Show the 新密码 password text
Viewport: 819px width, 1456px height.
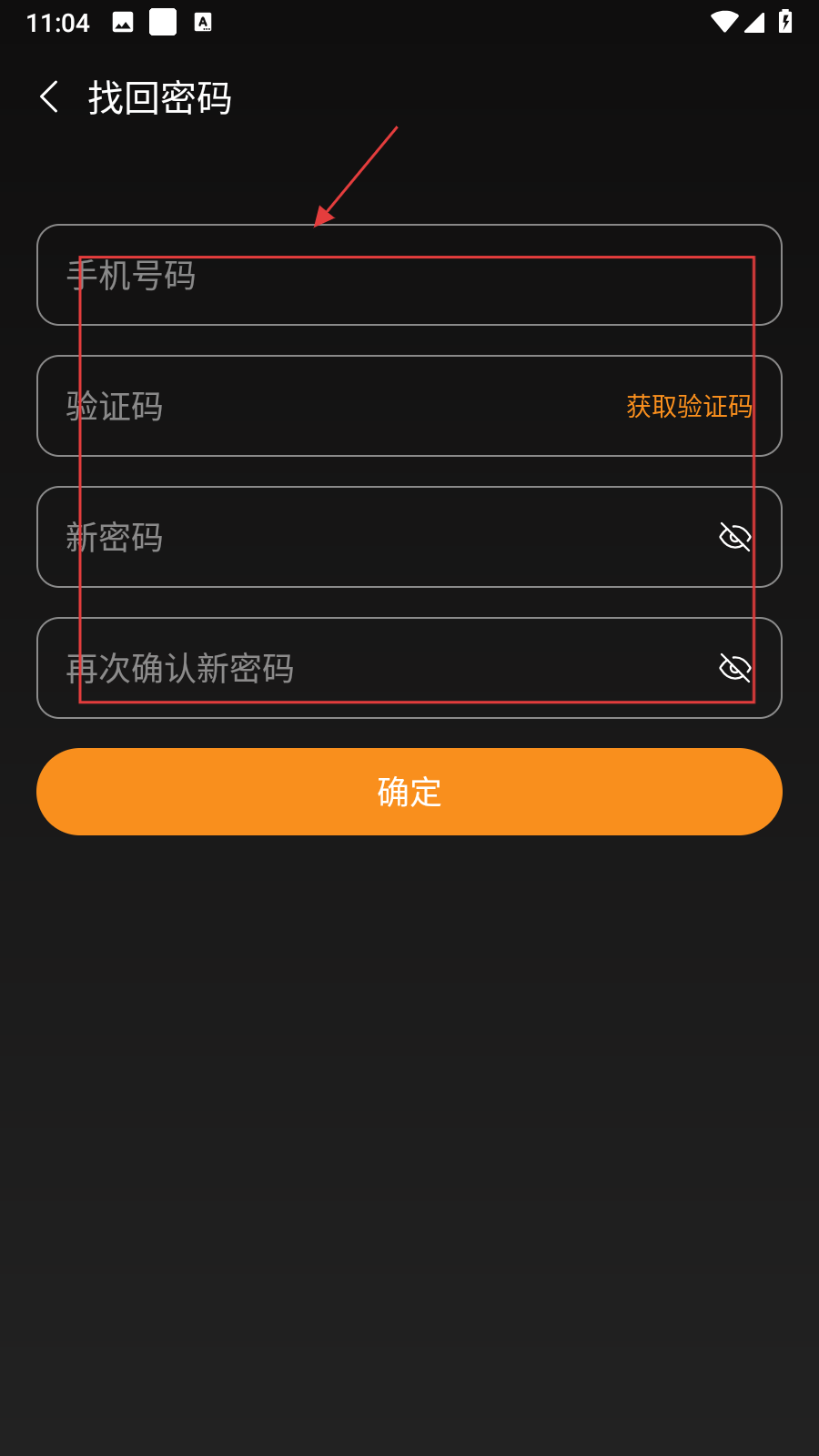click(734, 537)
